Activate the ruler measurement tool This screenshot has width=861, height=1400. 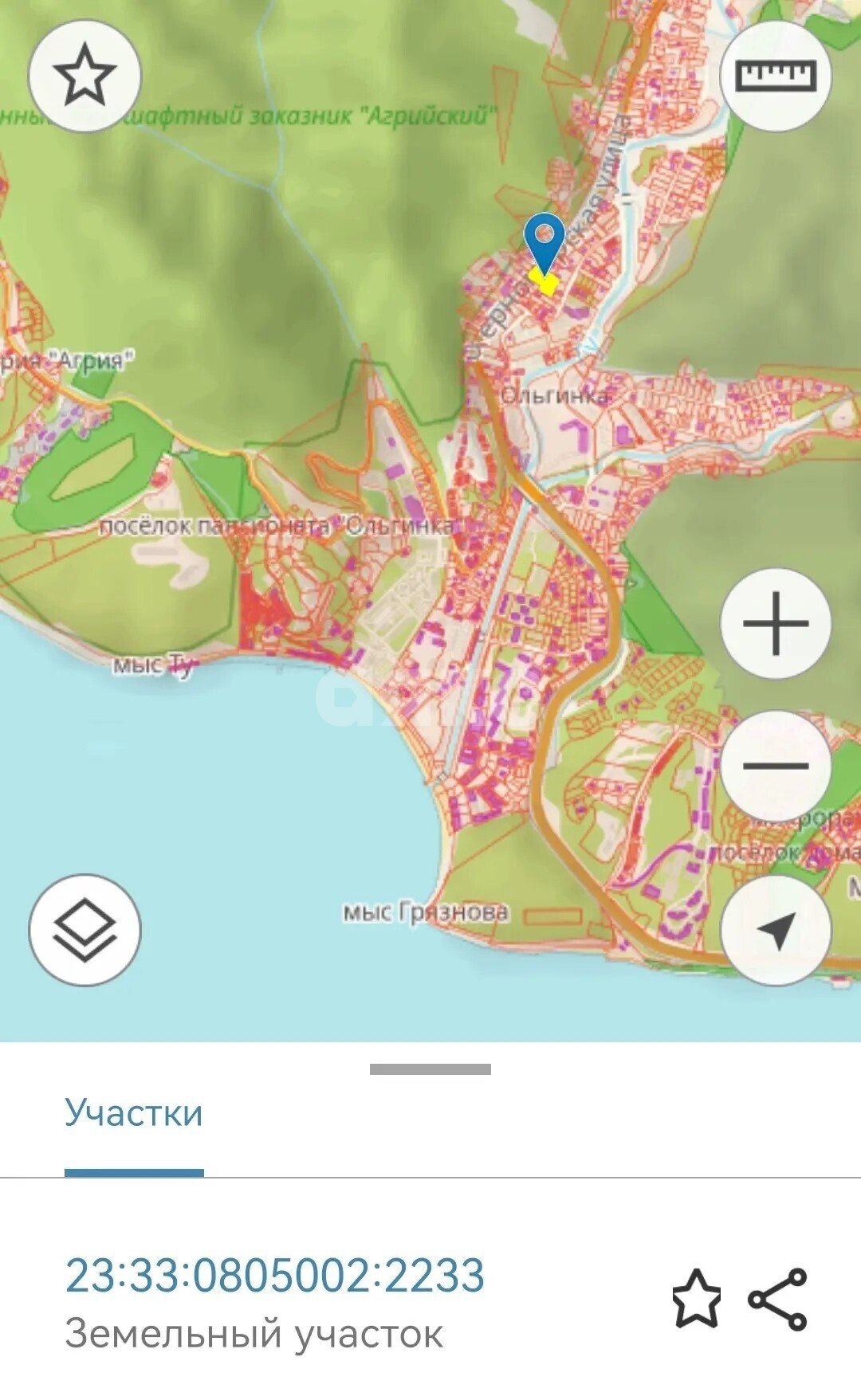(x=776, y=76)
